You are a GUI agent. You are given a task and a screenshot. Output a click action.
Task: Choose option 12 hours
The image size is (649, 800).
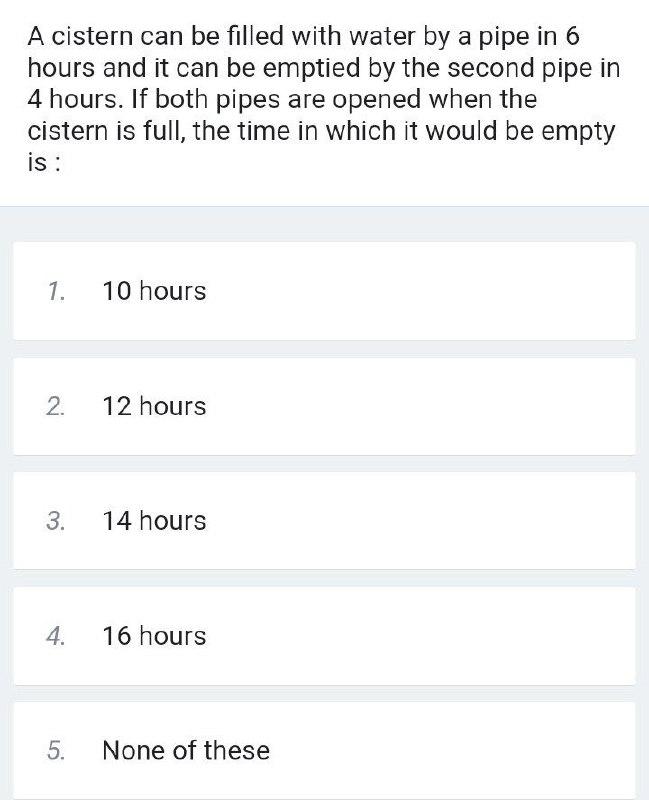pyautogui.click(x=154, y=406)
